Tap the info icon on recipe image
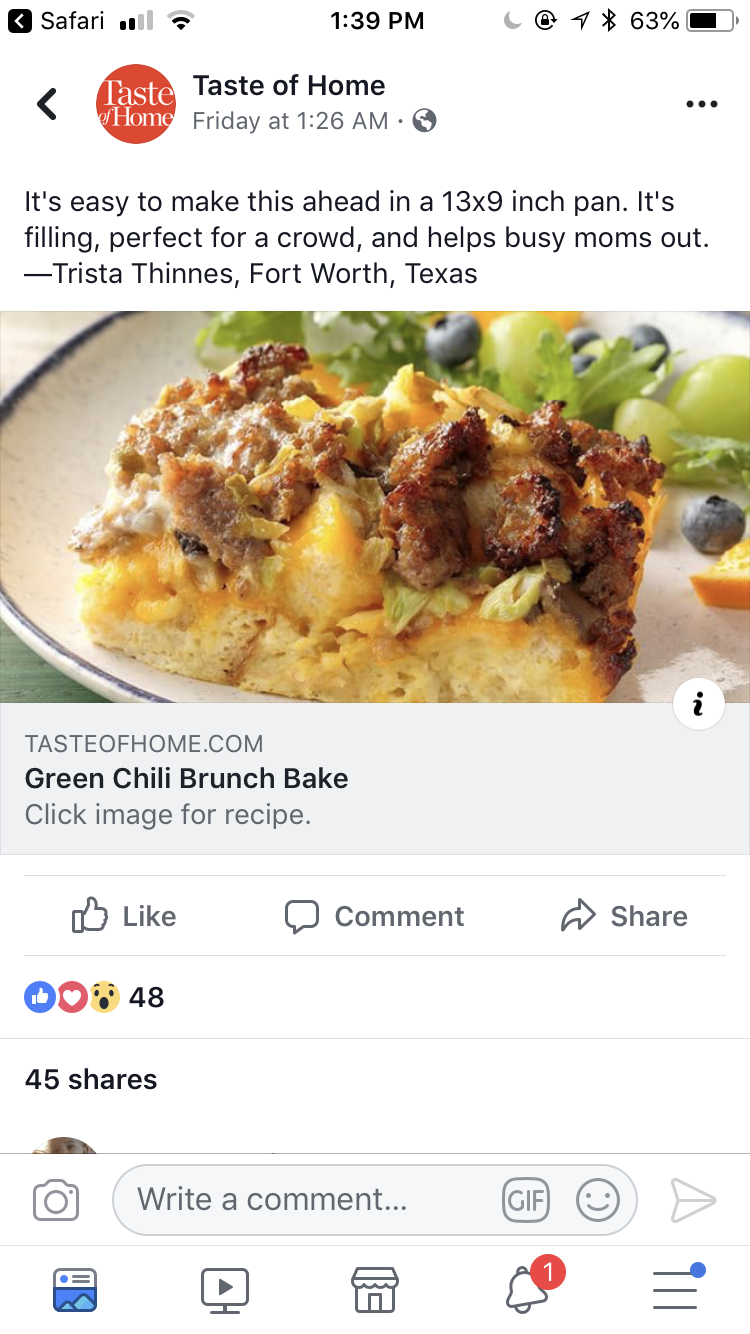Screen dimensions: 750x1334 (698, 704)
